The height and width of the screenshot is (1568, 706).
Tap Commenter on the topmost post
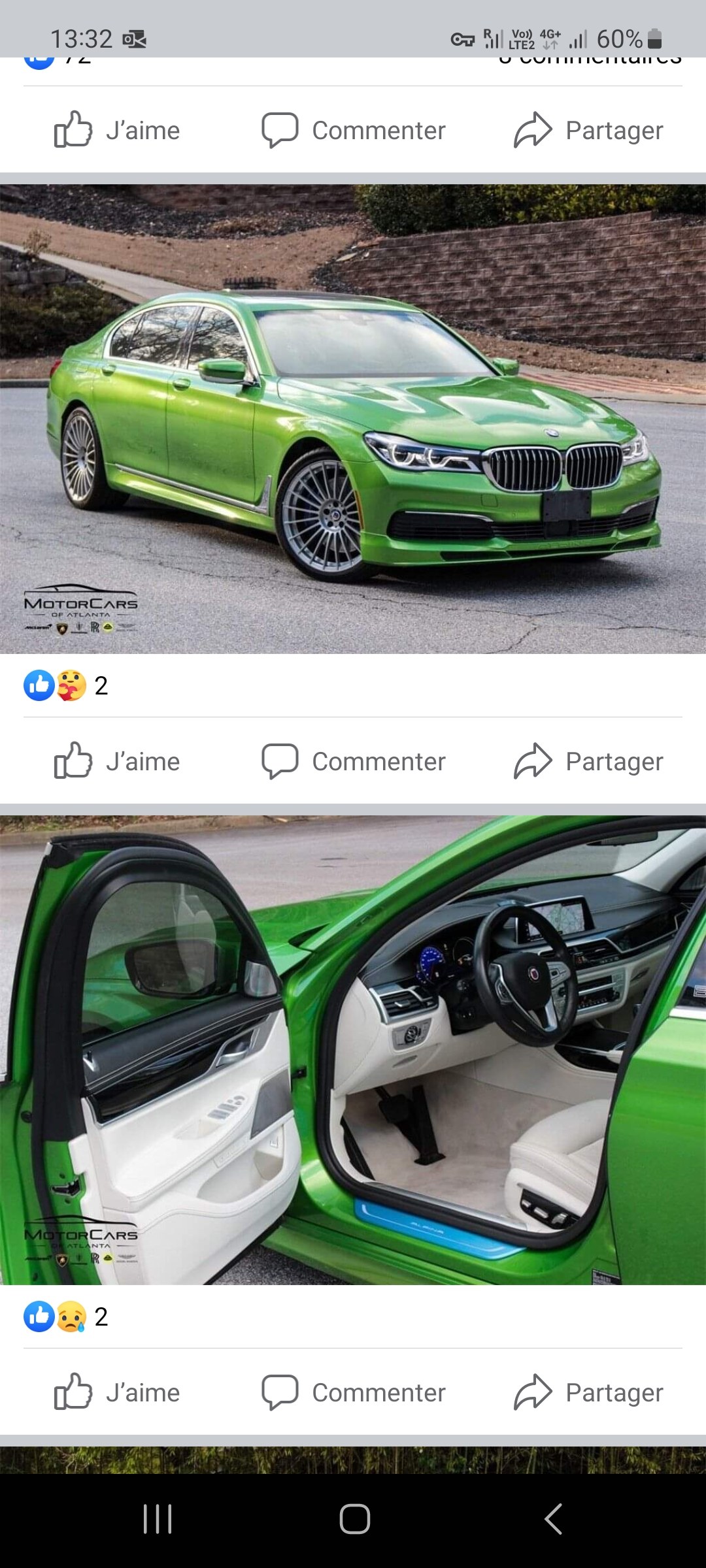pos(353,130)
